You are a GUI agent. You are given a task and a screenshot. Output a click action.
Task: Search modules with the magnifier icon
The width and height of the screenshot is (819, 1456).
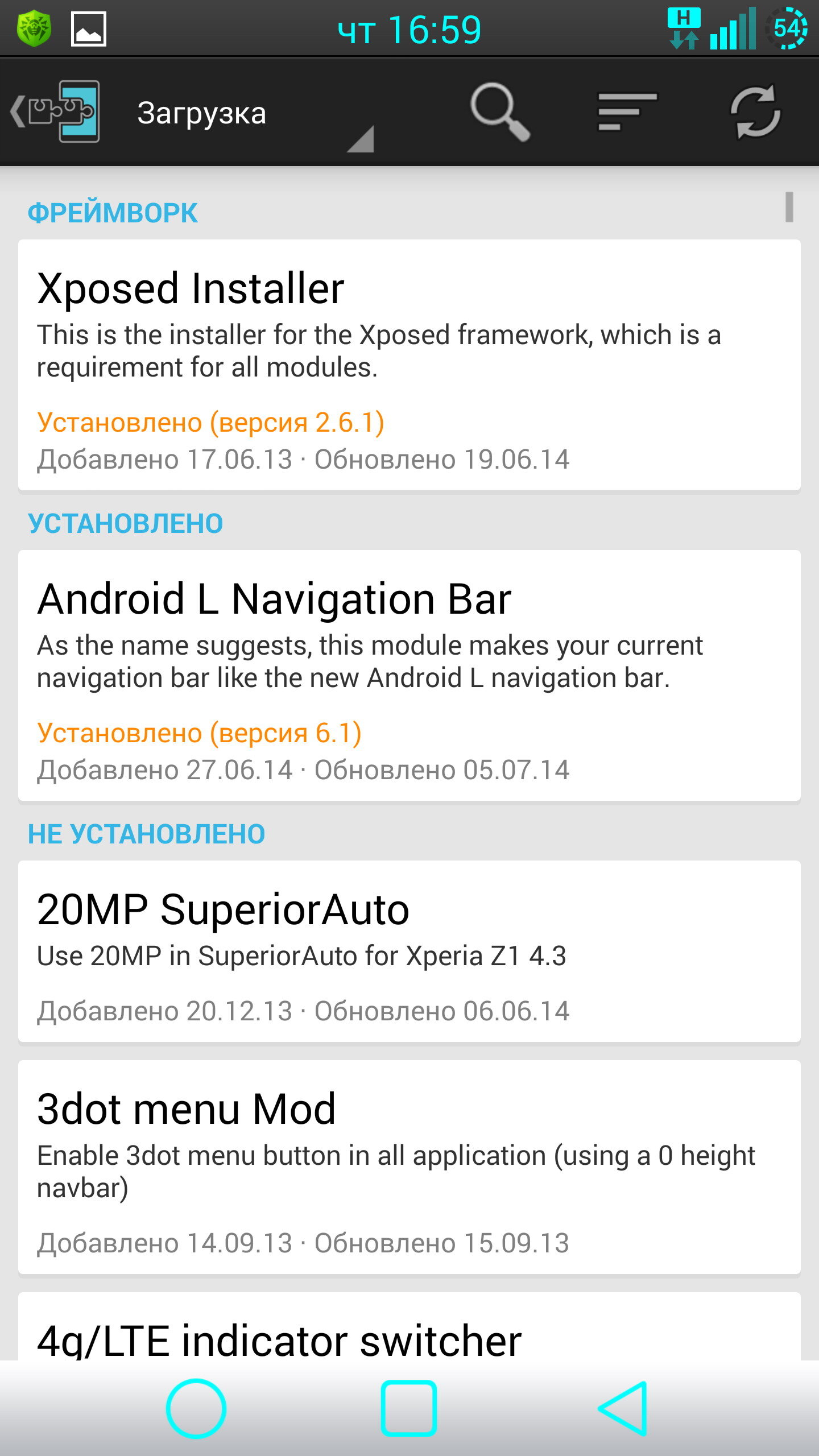tap(499, 111)
